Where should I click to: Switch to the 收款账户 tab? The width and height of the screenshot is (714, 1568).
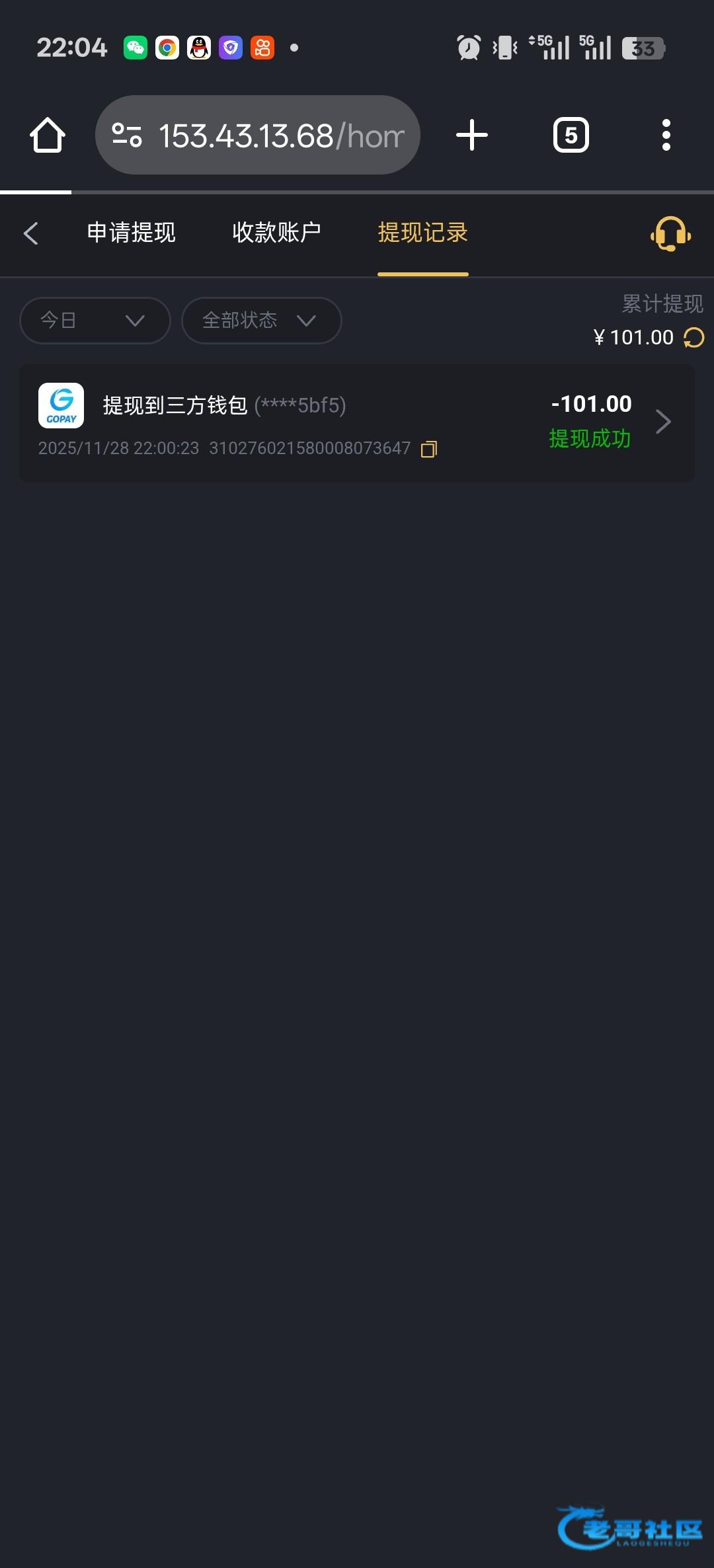pyautogui.click(x=276, y=233)
